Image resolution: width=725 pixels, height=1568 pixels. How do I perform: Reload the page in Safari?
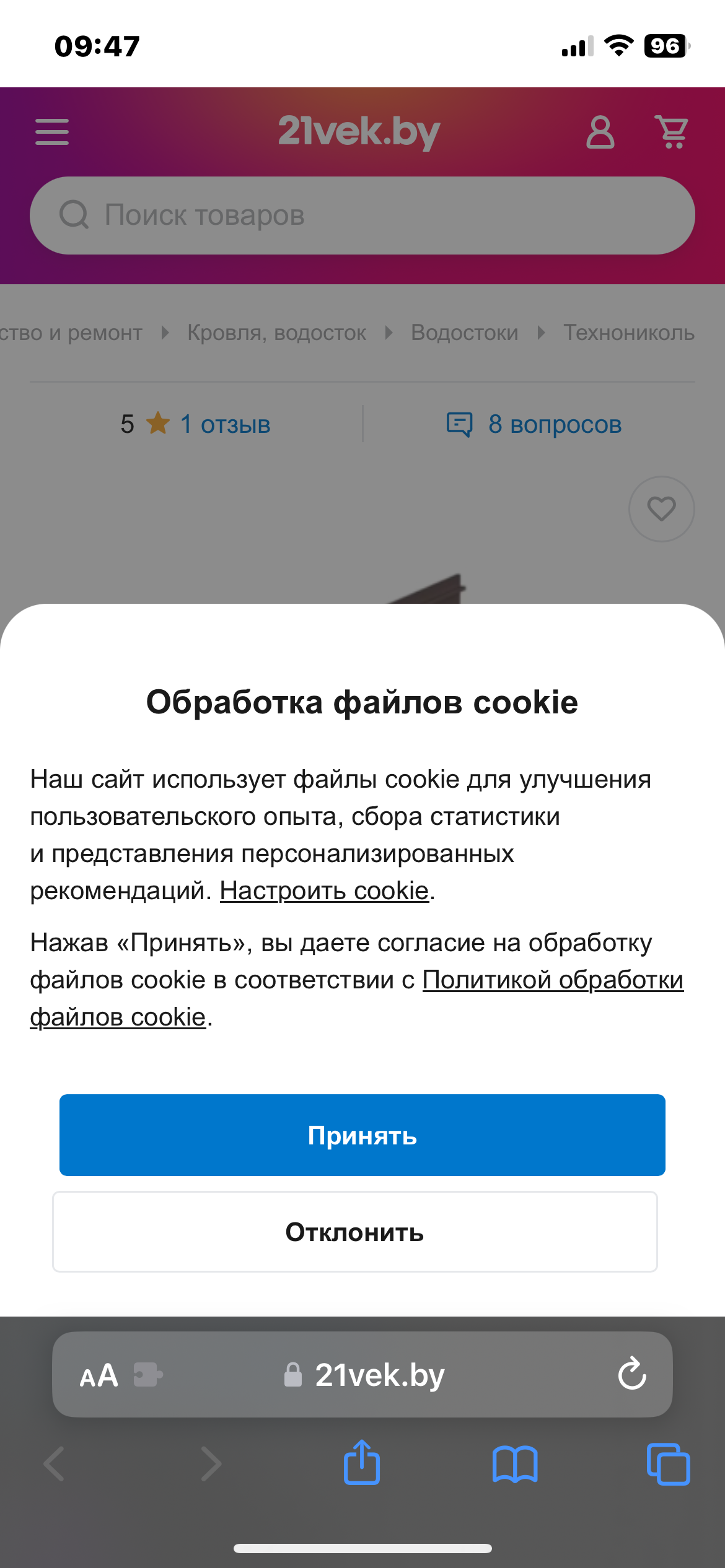point(632,1374)
